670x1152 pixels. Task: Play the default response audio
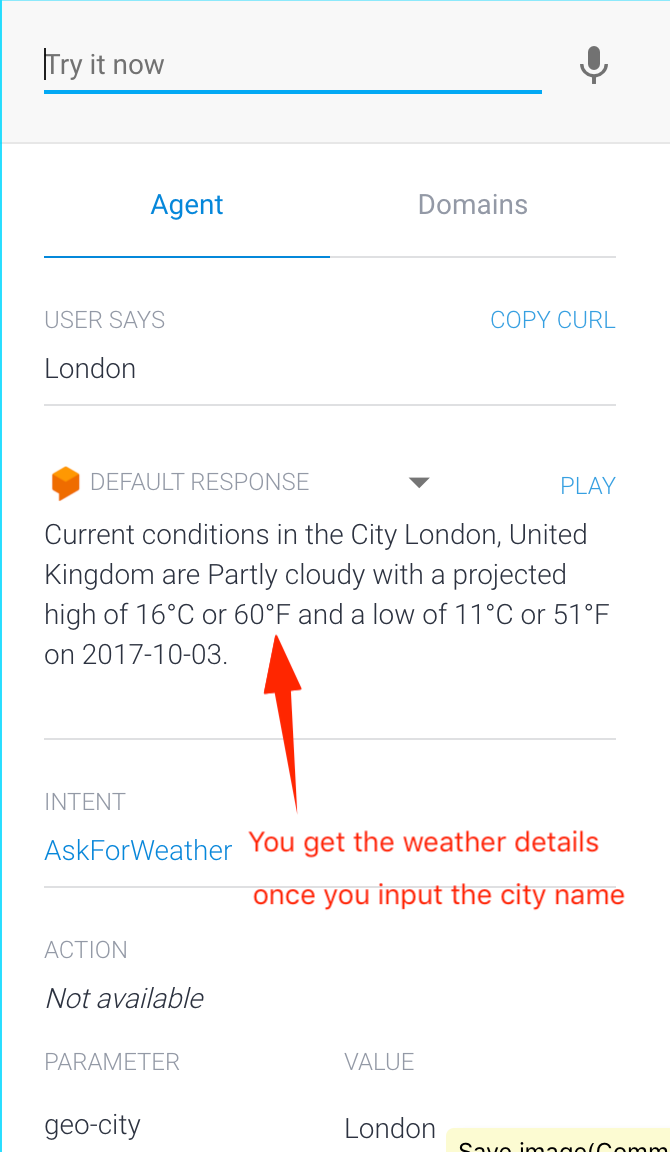point(588,486)
